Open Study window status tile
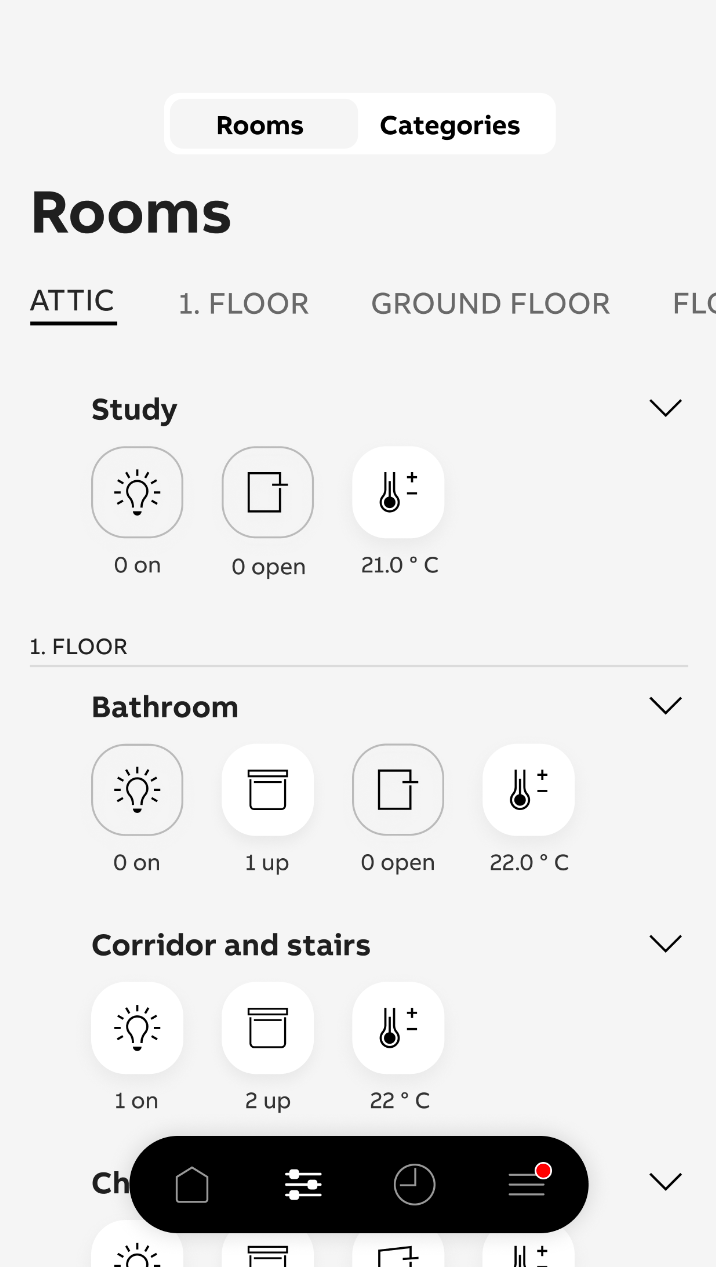Viewport: 716px width, 1267px height. point(268,492)
